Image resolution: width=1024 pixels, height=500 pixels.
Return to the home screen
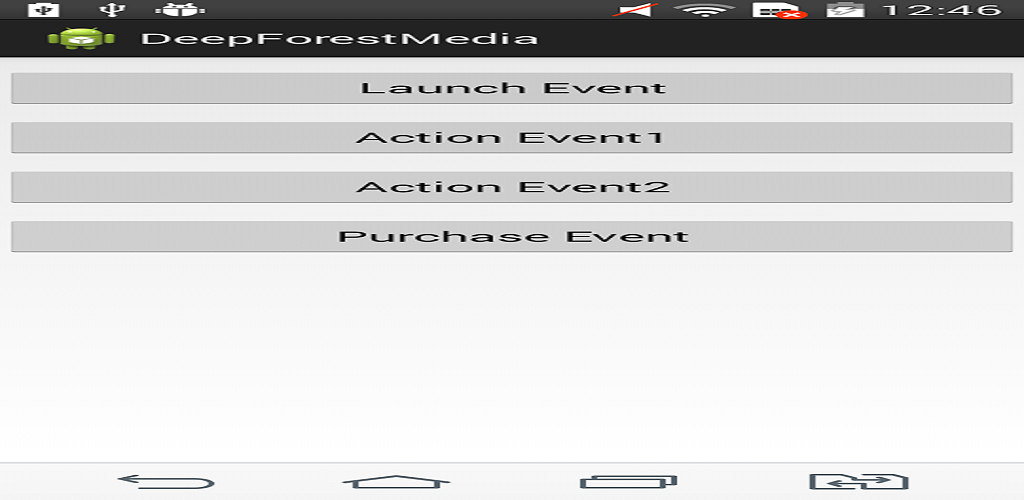[x=395, y=481]
